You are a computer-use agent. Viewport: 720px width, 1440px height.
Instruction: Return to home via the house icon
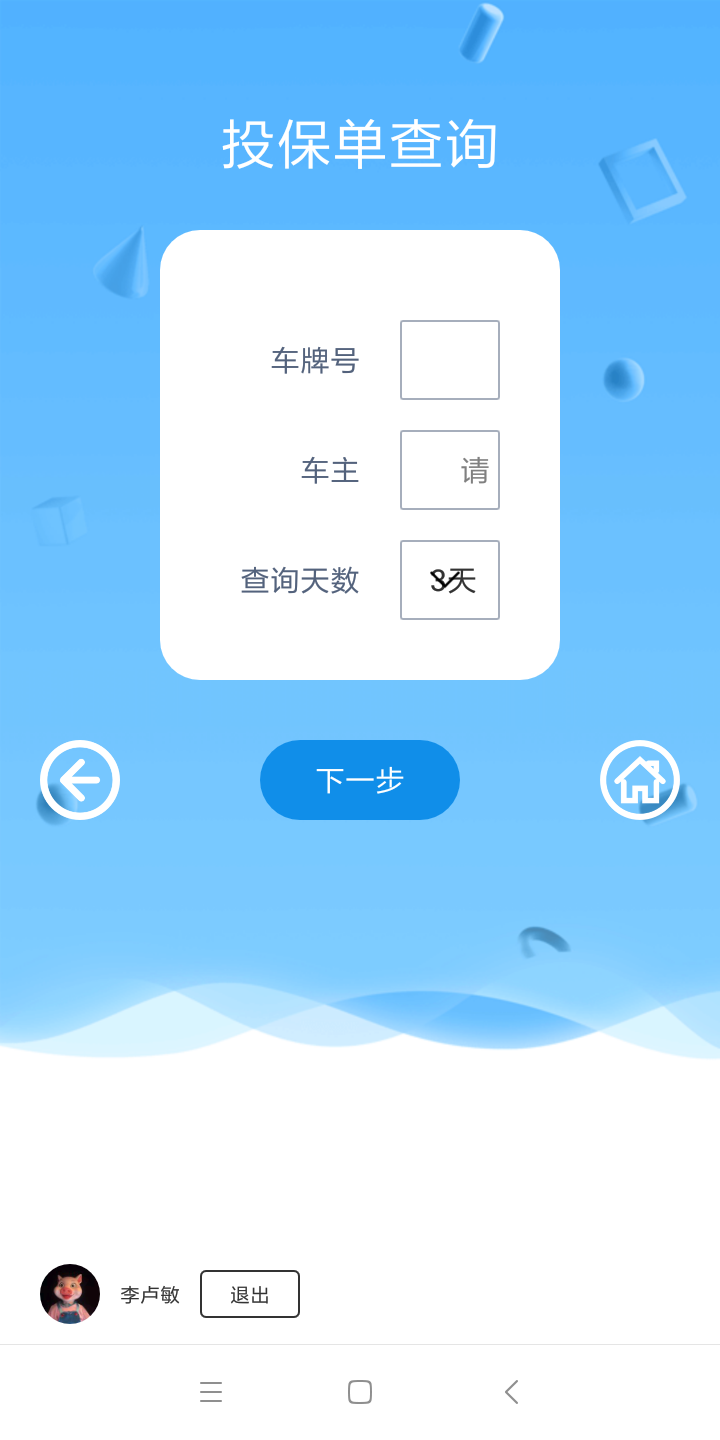[x=640, y=780]
